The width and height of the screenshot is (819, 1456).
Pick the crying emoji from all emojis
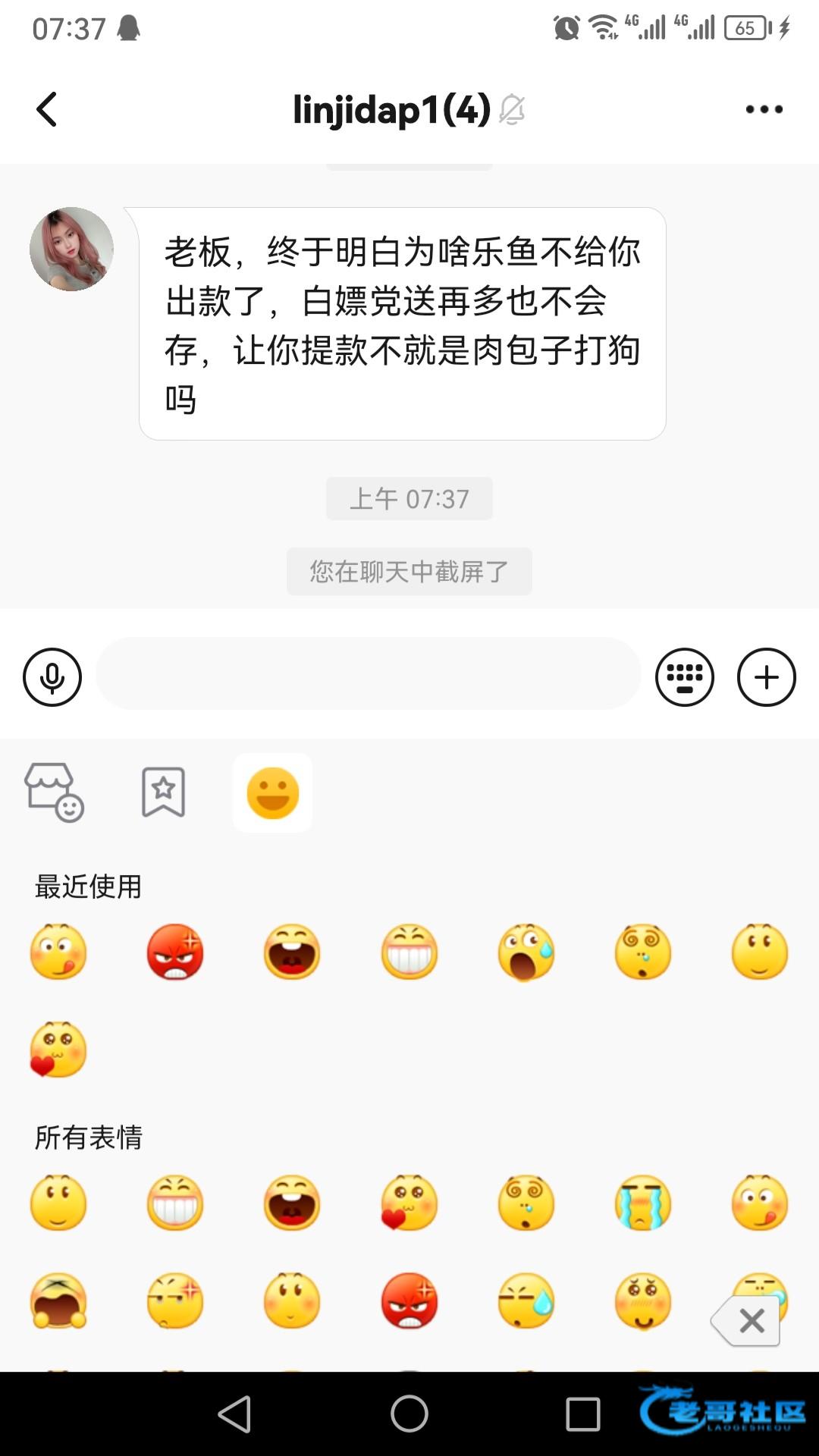[x=643, y=1203]
